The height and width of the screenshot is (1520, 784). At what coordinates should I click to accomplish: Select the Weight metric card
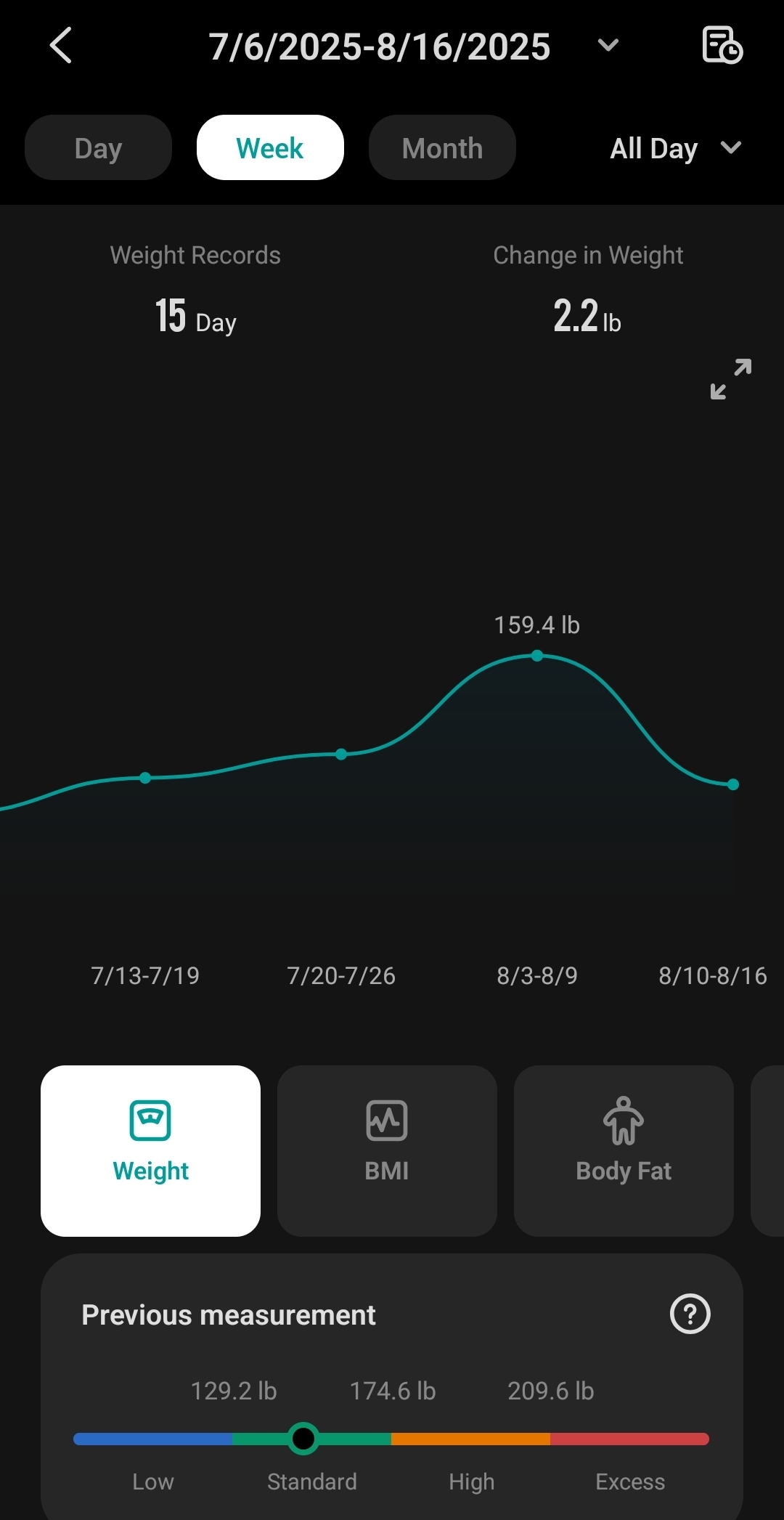coord(151,1150)
